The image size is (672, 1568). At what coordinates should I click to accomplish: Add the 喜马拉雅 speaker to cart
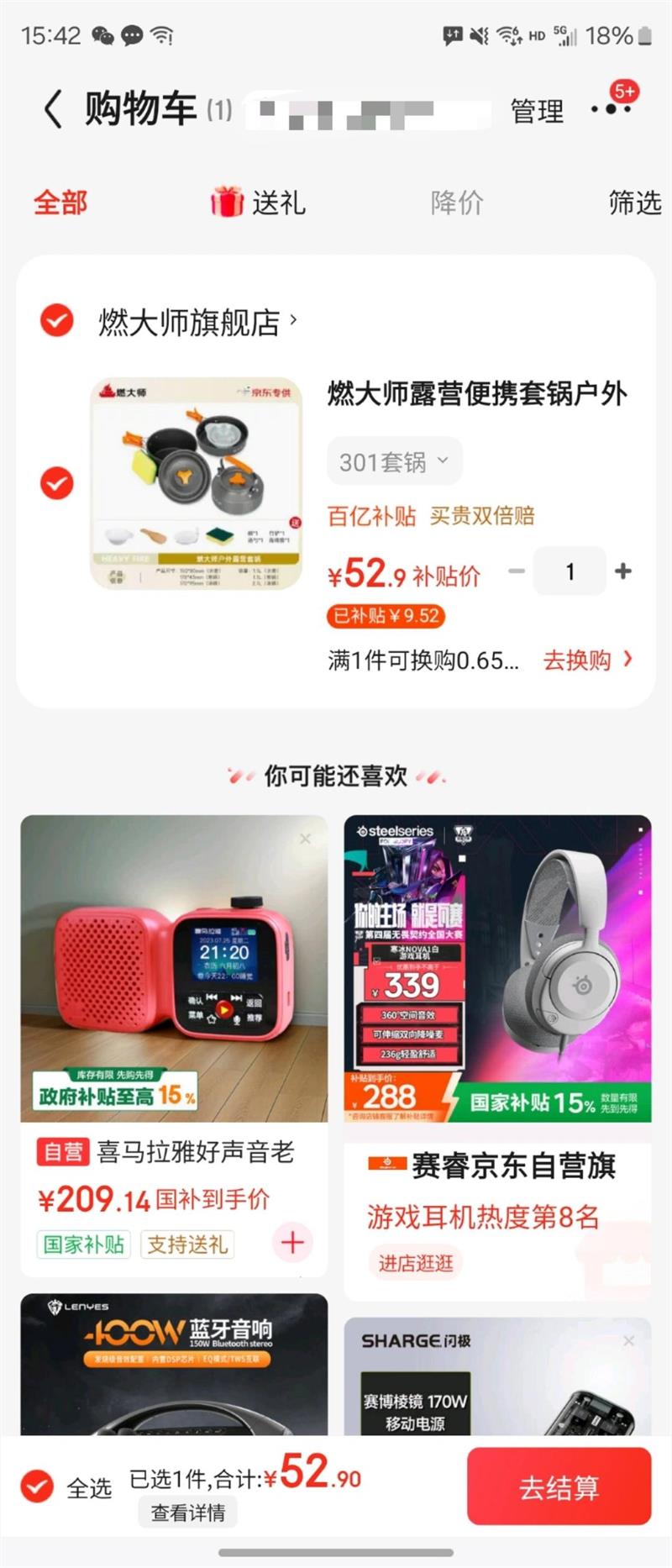pos(292,1242)
